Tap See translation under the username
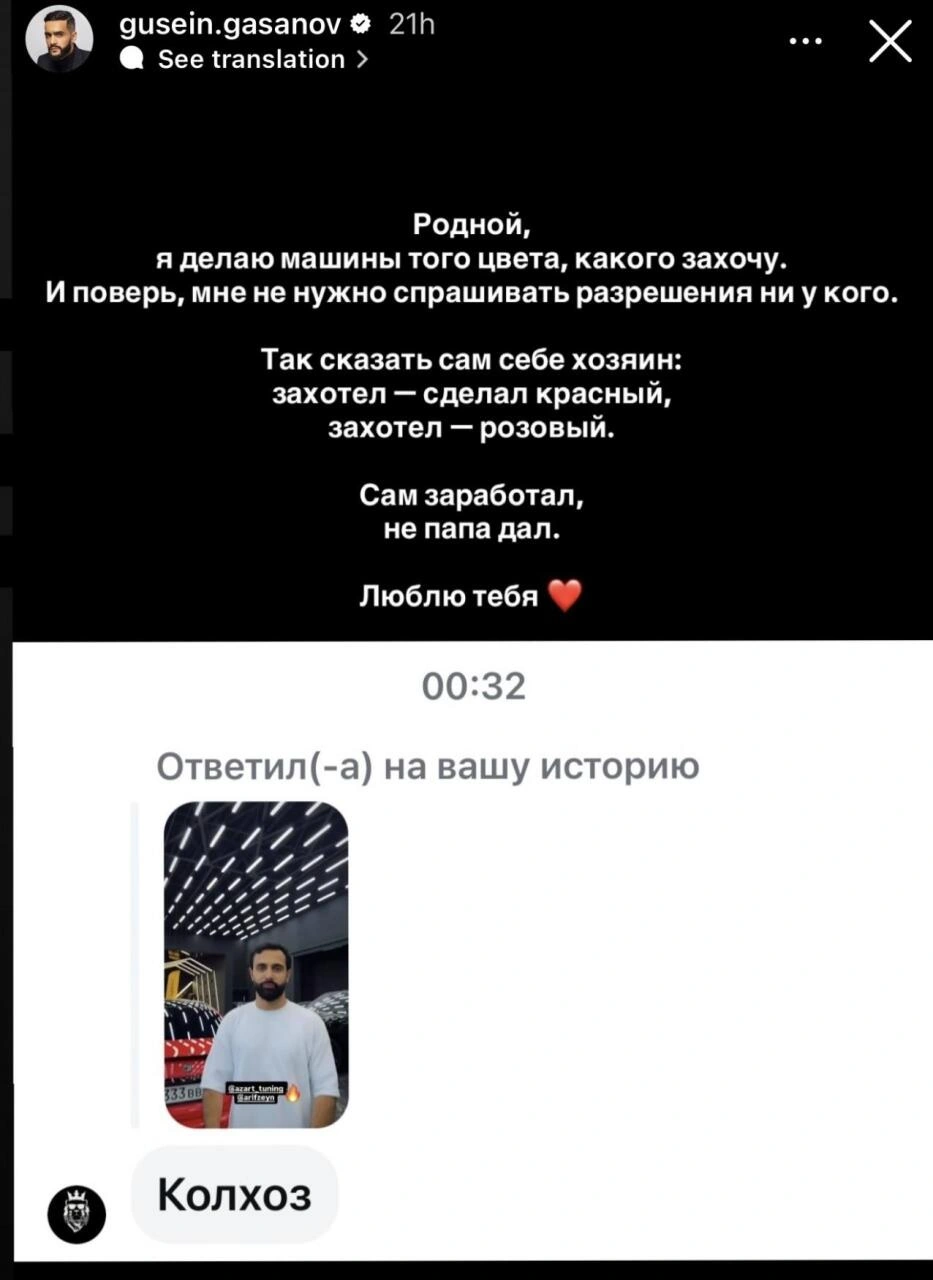The image size is (933, 1280). coord(251,60)
